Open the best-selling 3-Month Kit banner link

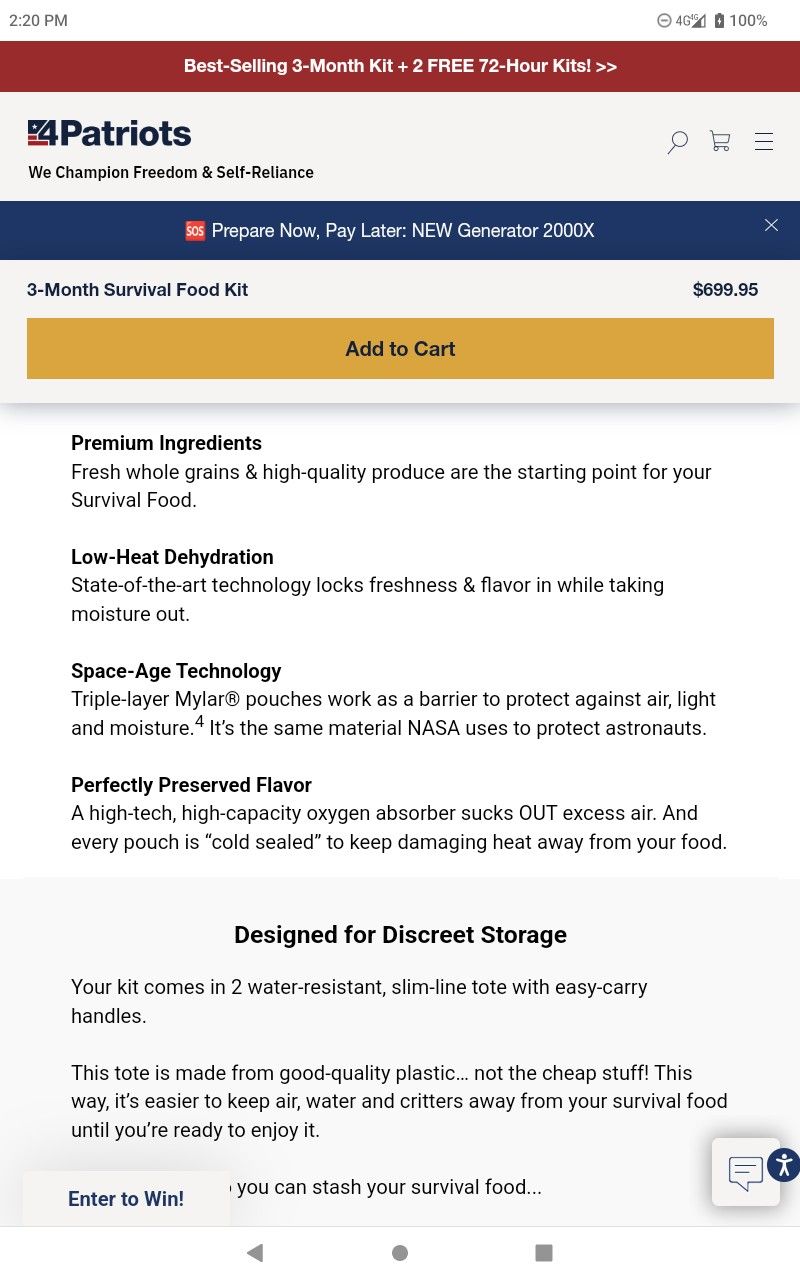tap(400, 66)
